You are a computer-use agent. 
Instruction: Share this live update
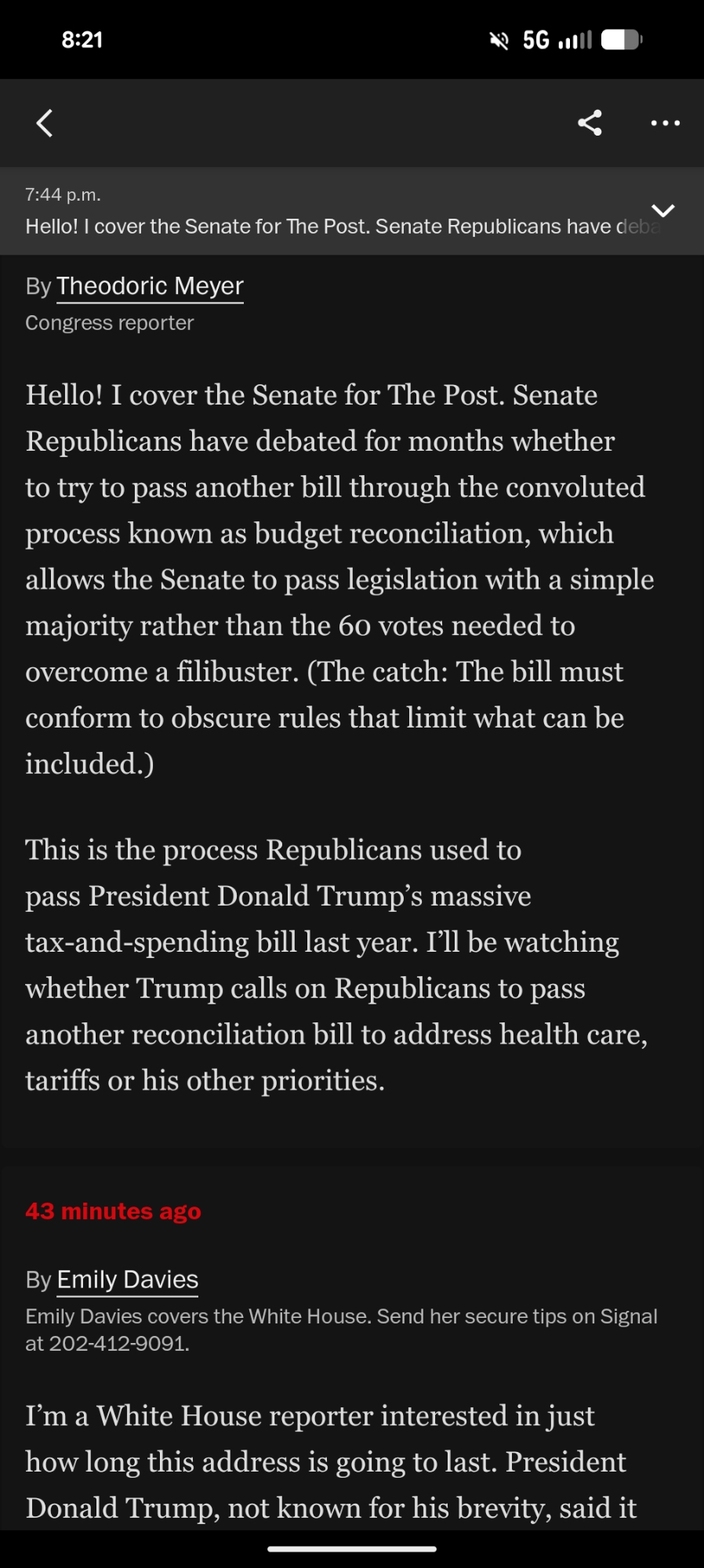[590, 123]
